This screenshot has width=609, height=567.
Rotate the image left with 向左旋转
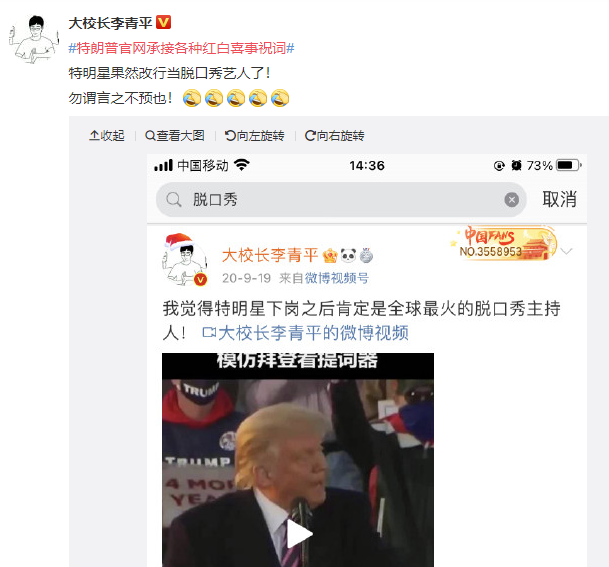tap(255, 135)
